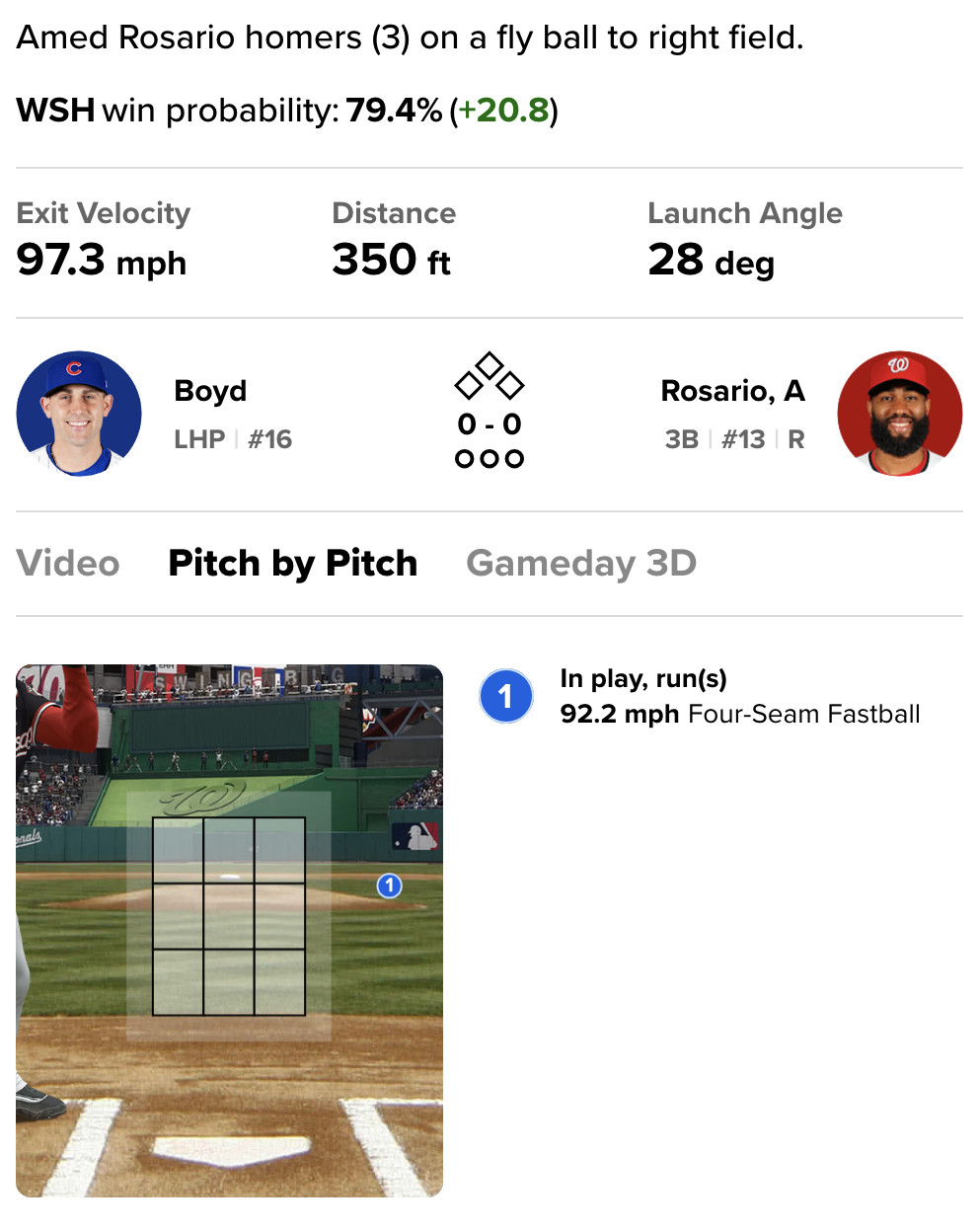The width and height of the screenshot is (979, 1232).
Task: Switch to the Video tab
Action: tap(68, 564)
